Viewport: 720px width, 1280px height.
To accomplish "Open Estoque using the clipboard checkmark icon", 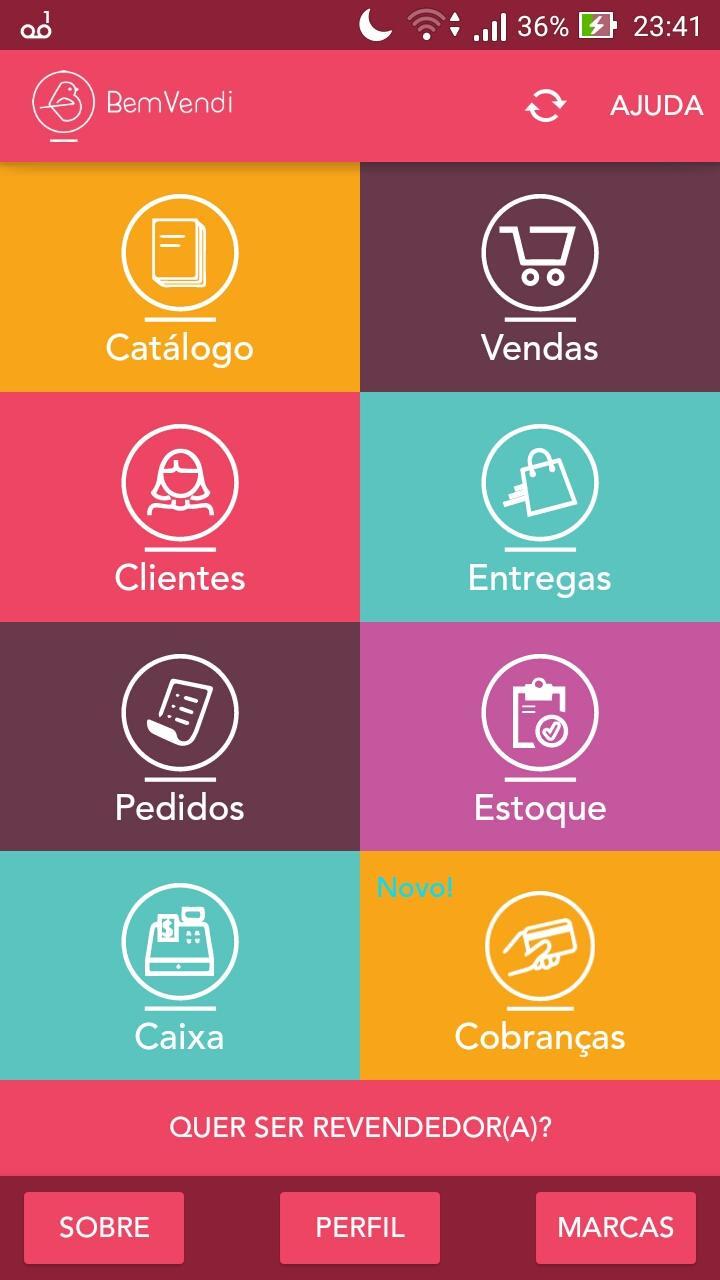I will (x=539, y=712).
